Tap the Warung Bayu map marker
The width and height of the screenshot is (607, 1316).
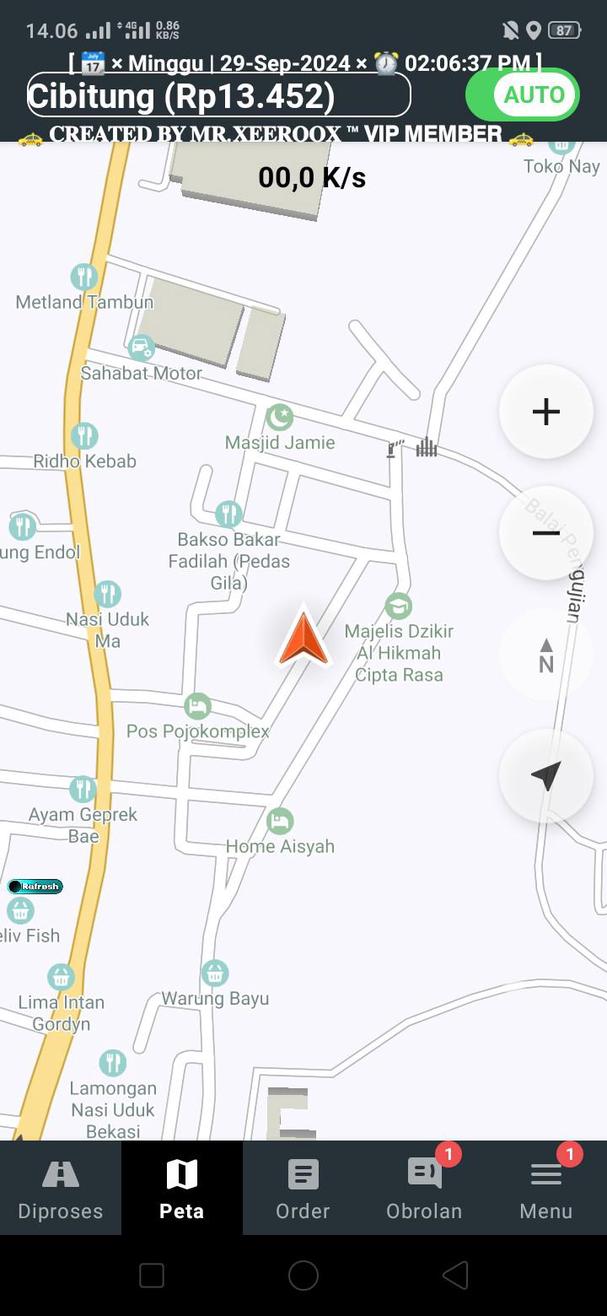215,973
